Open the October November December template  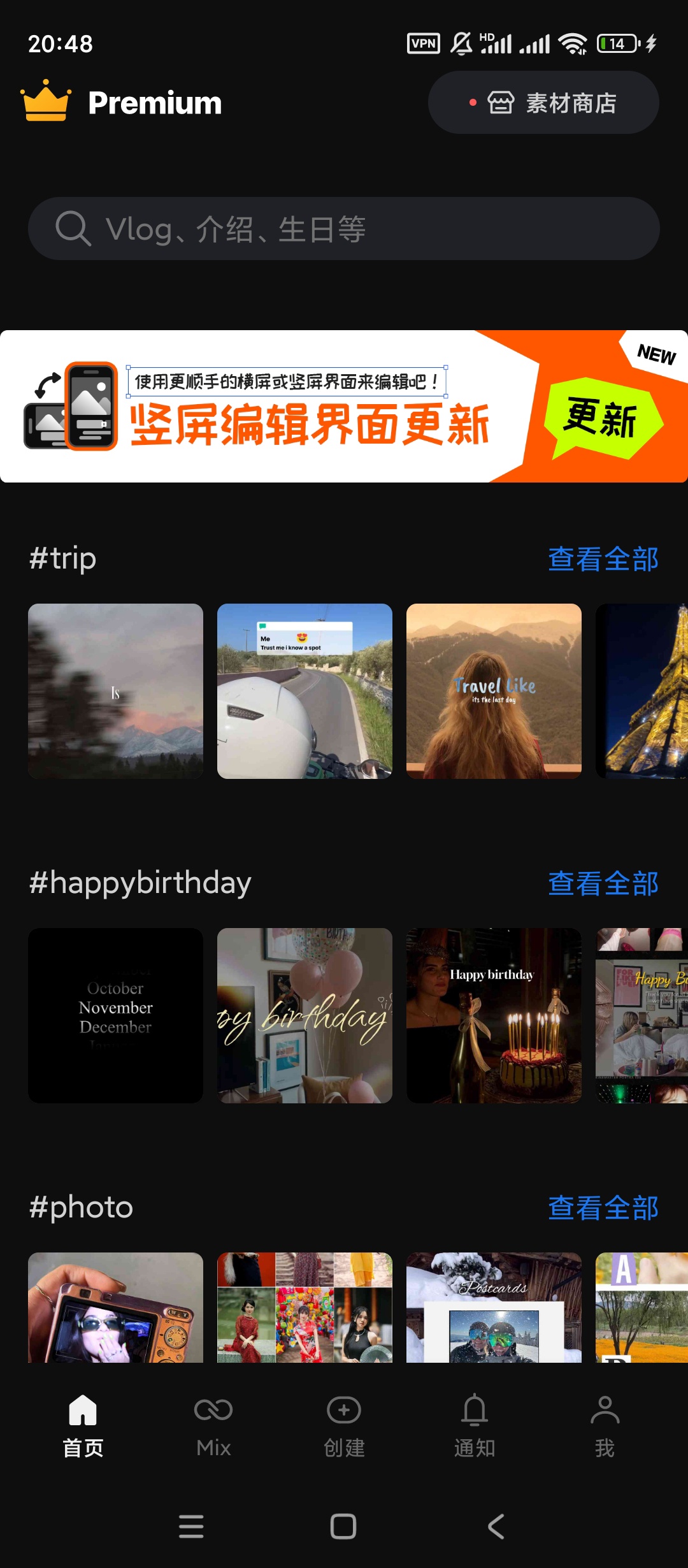[115, 1015]
